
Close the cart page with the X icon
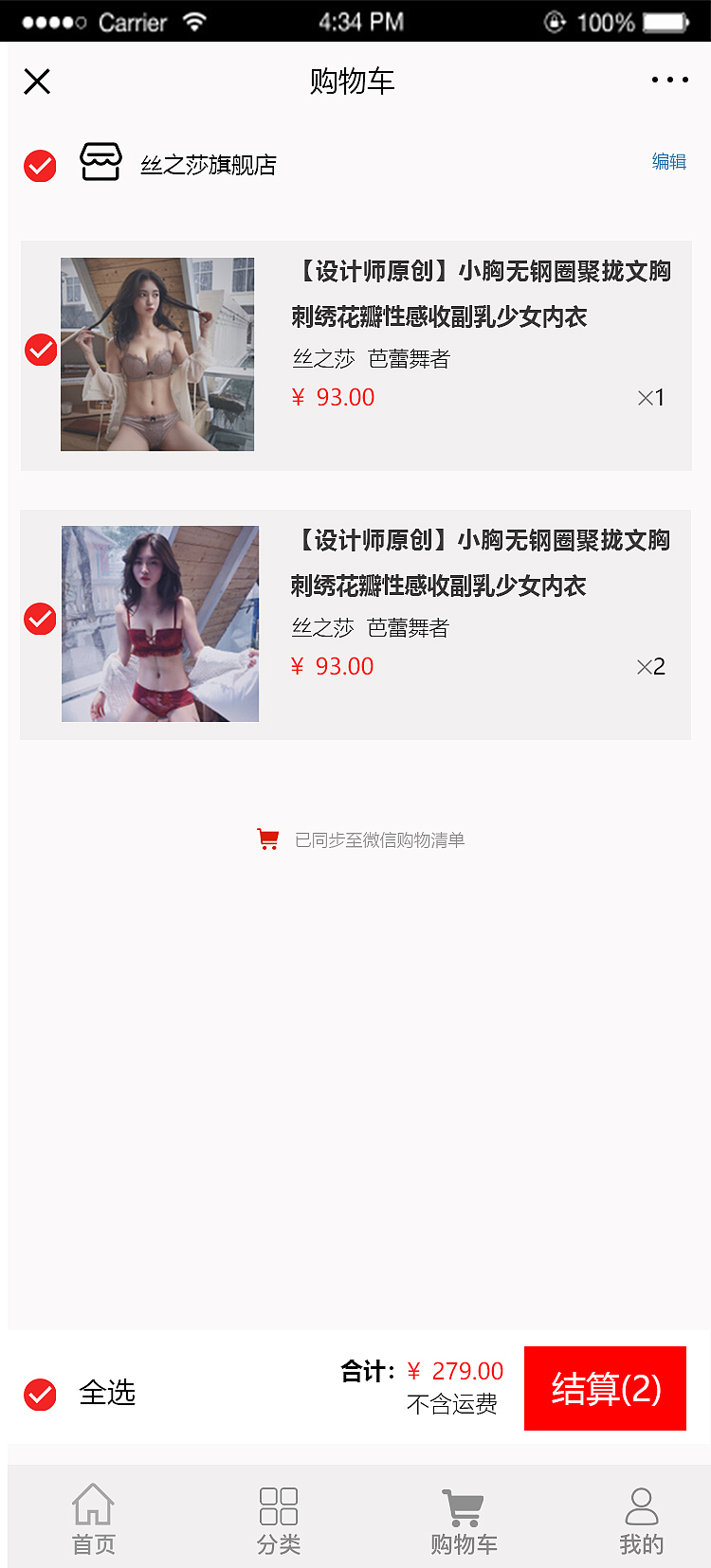tap(37, 81)
